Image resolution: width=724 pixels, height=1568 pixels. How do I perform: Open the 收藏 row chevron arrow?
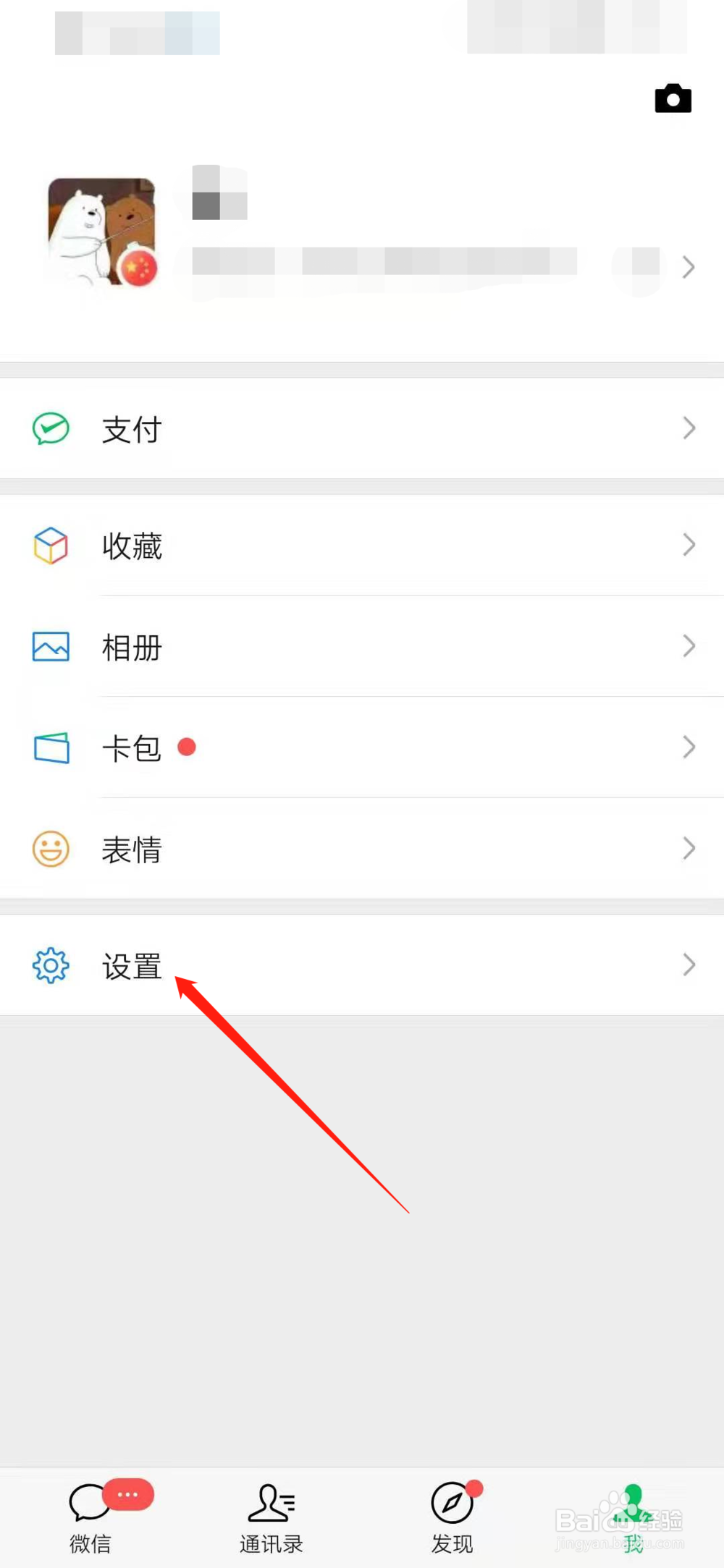(x=688, y=546)
